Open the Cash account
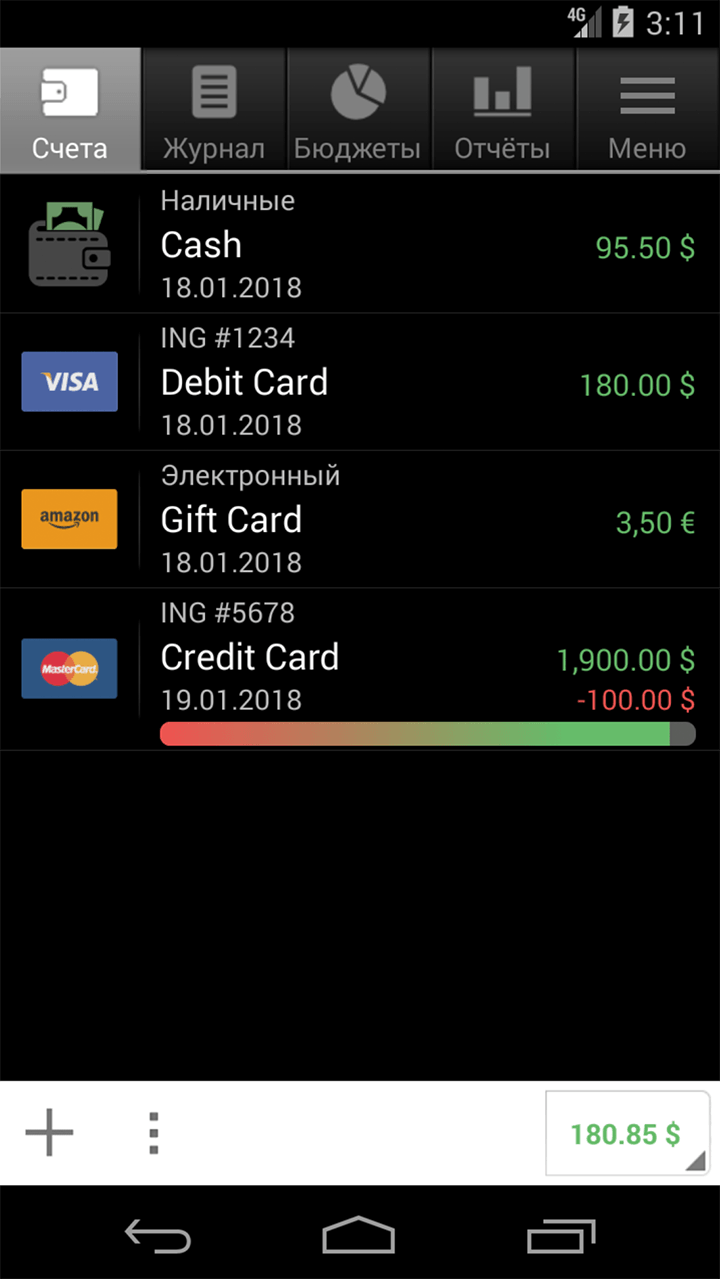Screen dimensions: 720x1279 click(x=360, y=245)
